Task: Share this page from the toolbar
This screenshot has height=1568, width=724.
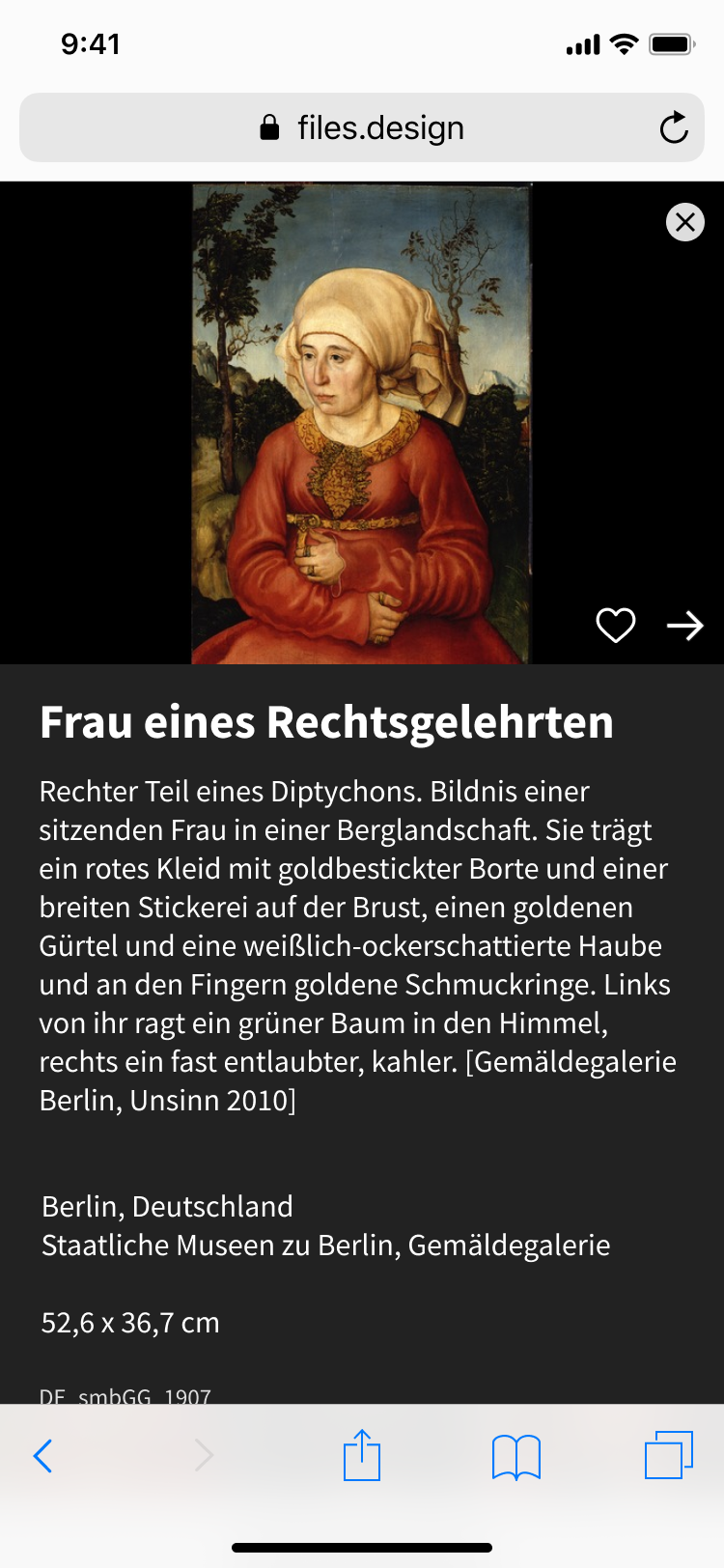Action: 362,1454
